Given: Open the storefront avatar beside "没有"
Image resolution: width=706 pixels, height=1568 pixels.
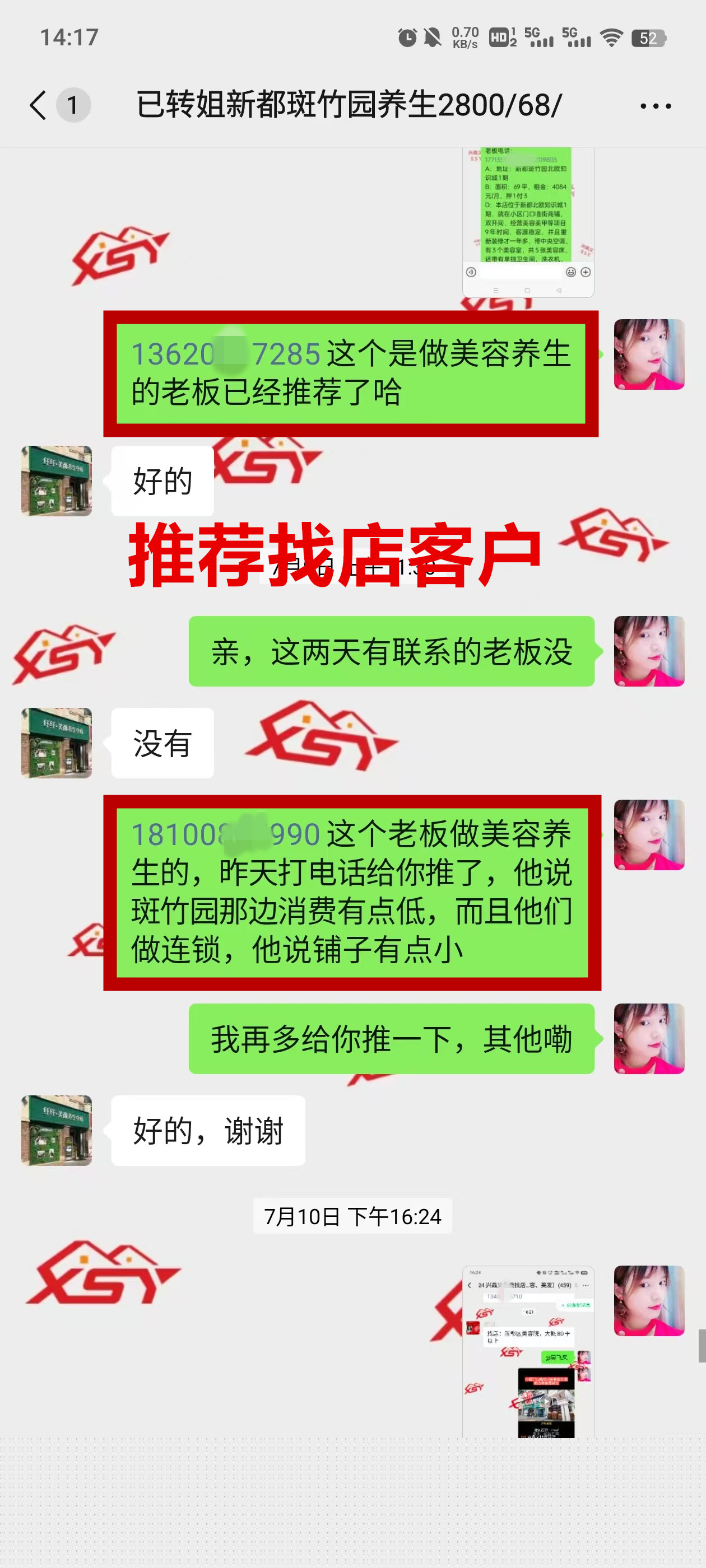Looking at the screenshot, I should tap(57, 743).
